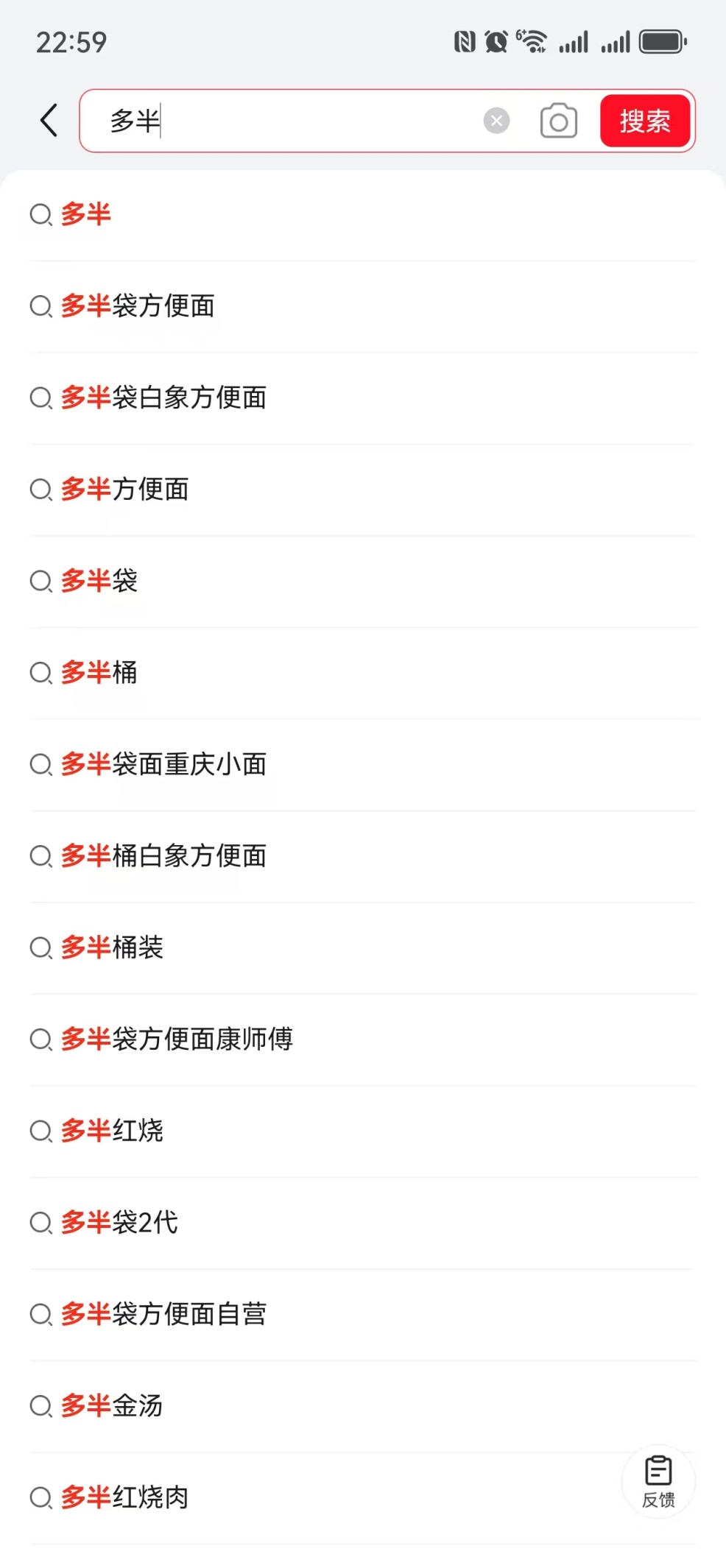
Task: Open camera image search
Action: point(558,121)
